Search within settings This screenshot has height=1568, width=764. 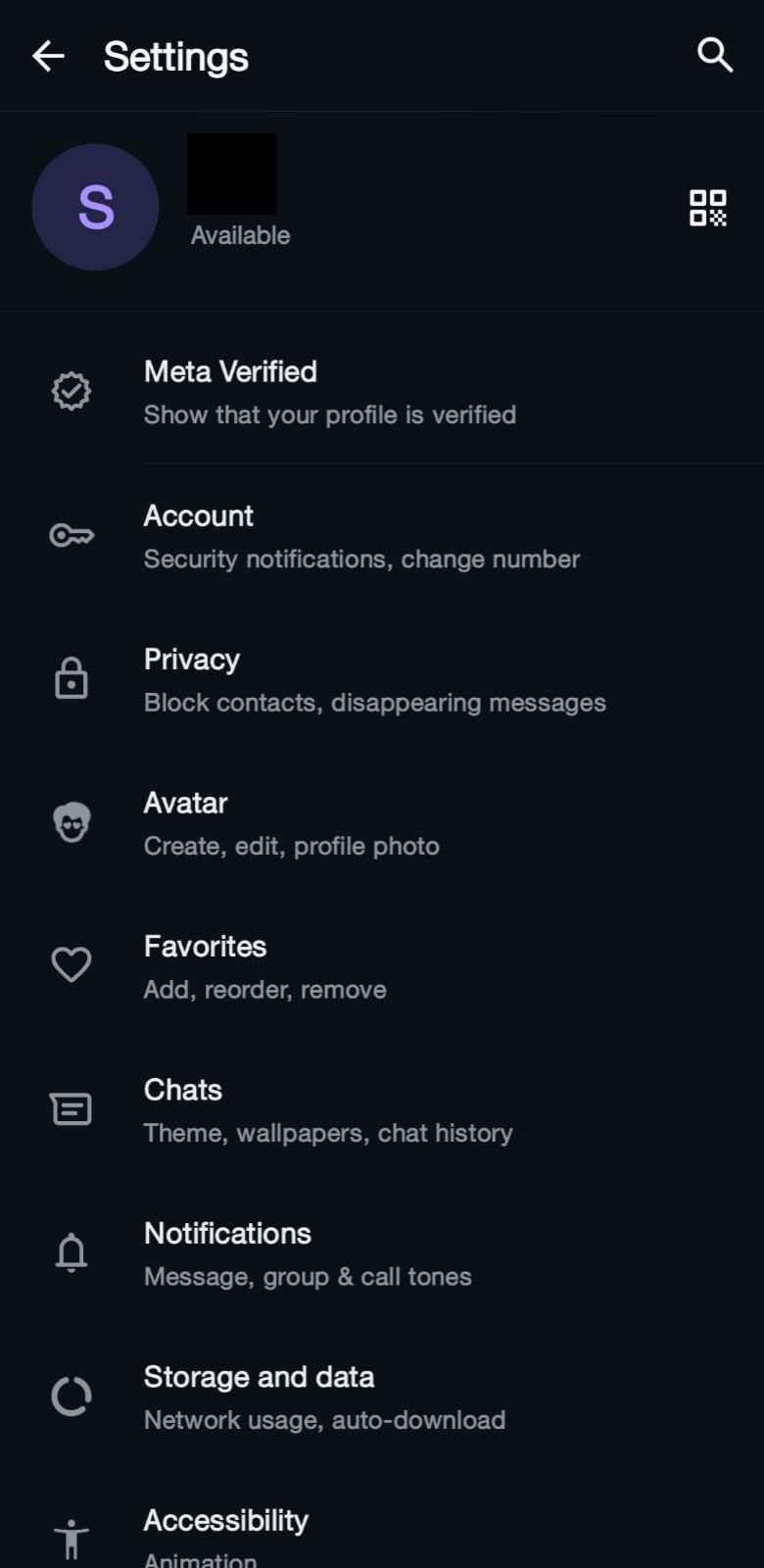[714, 56]
